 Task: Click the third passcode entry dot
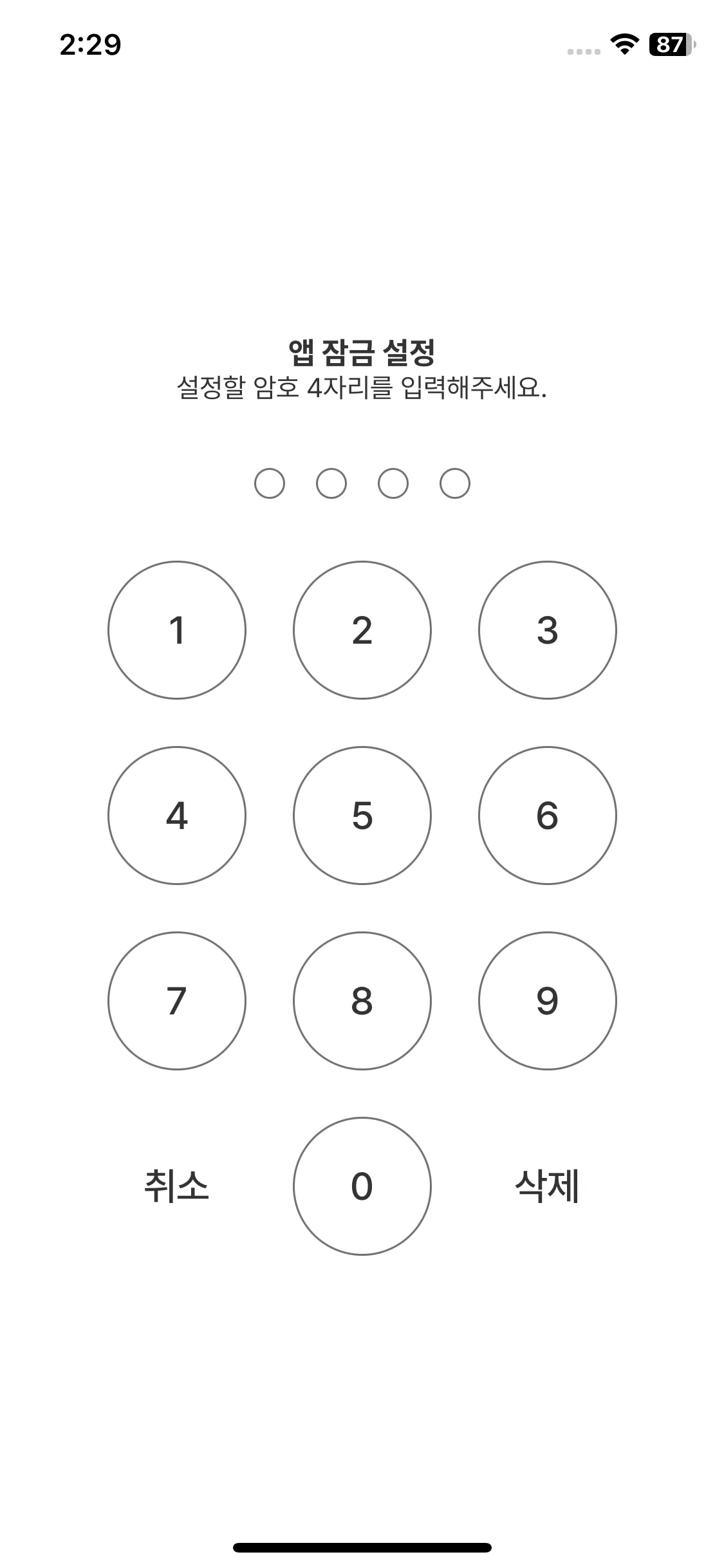(x=393, y=483)
